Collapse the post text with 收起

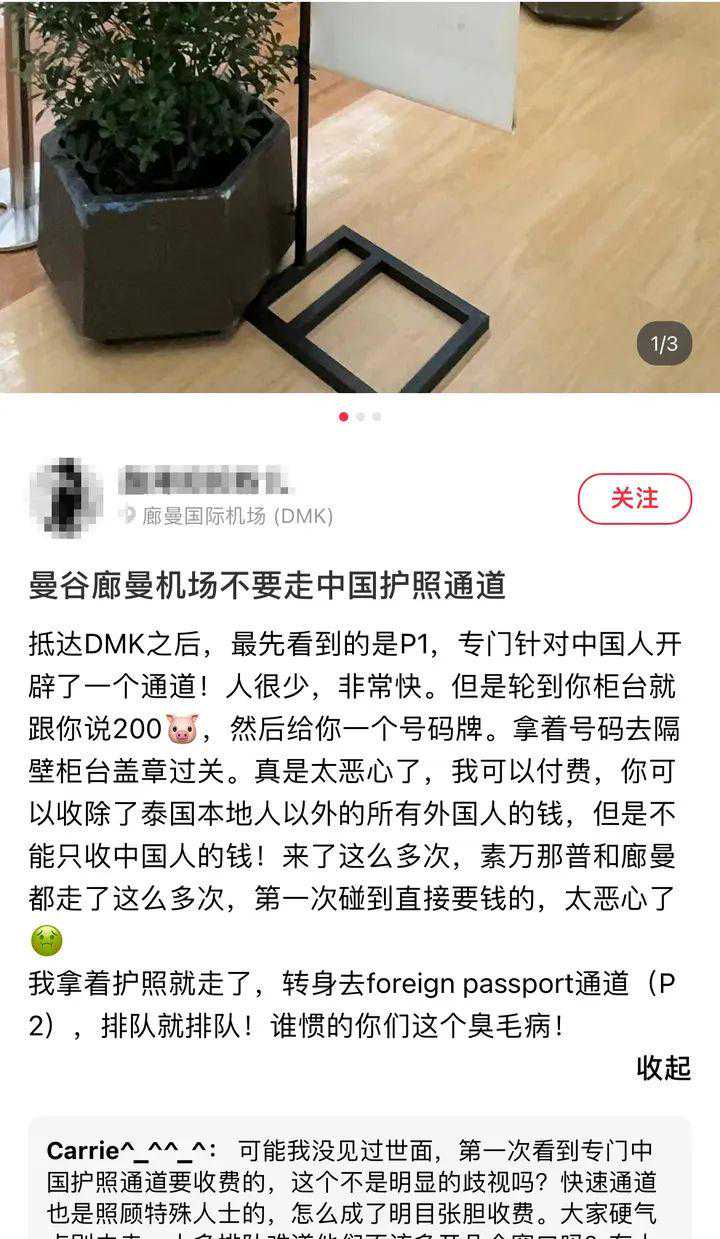point(663,1067)
